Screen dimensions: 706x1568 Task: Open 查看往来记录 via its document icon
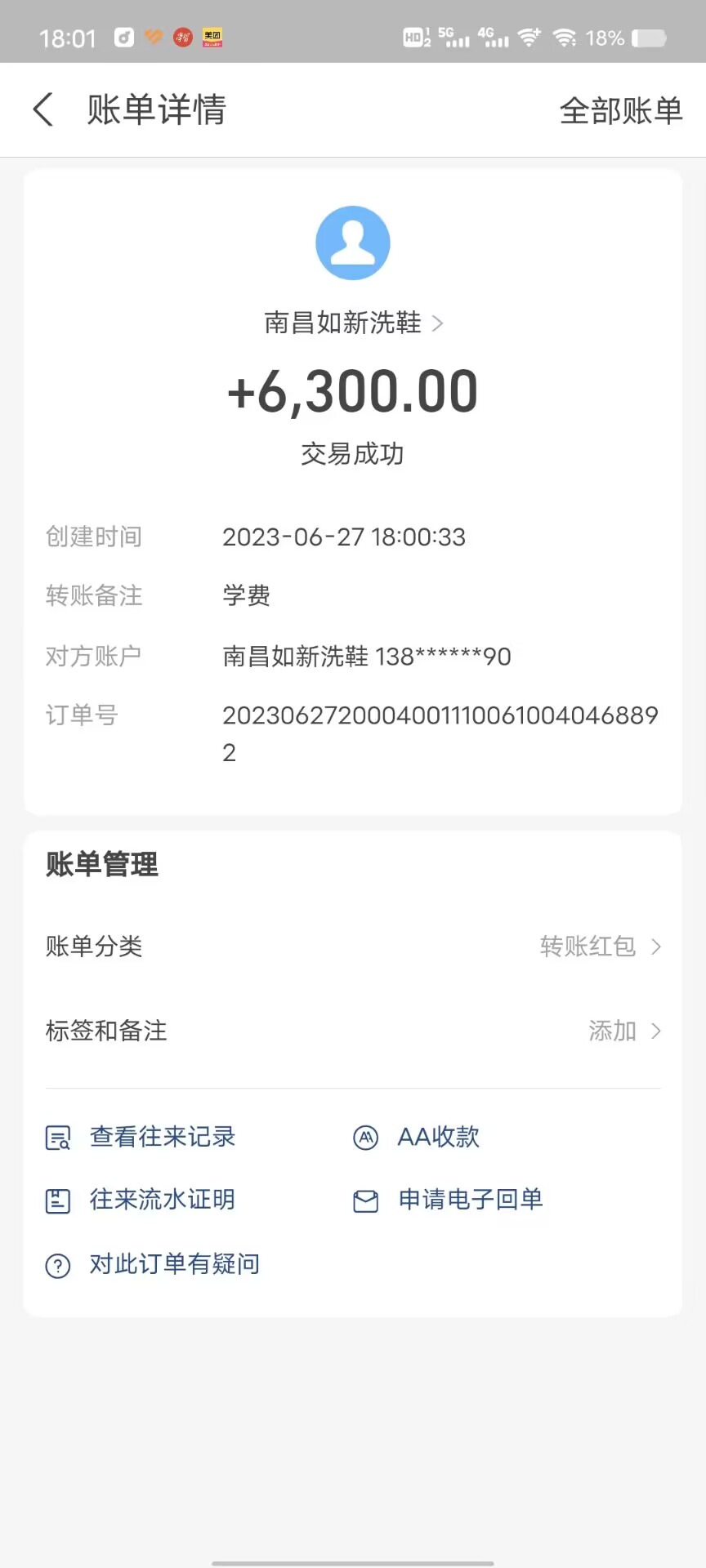point(56,1137)
